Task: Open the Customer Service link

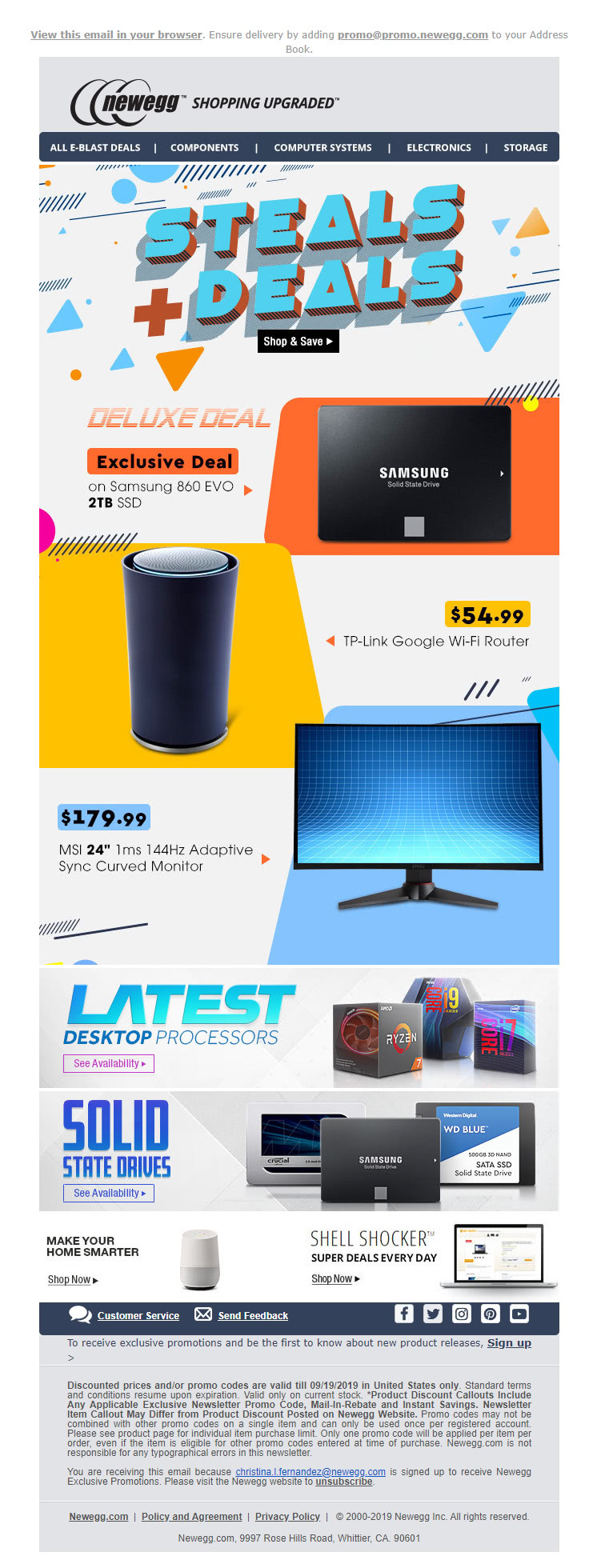Action: [138, 1316]
